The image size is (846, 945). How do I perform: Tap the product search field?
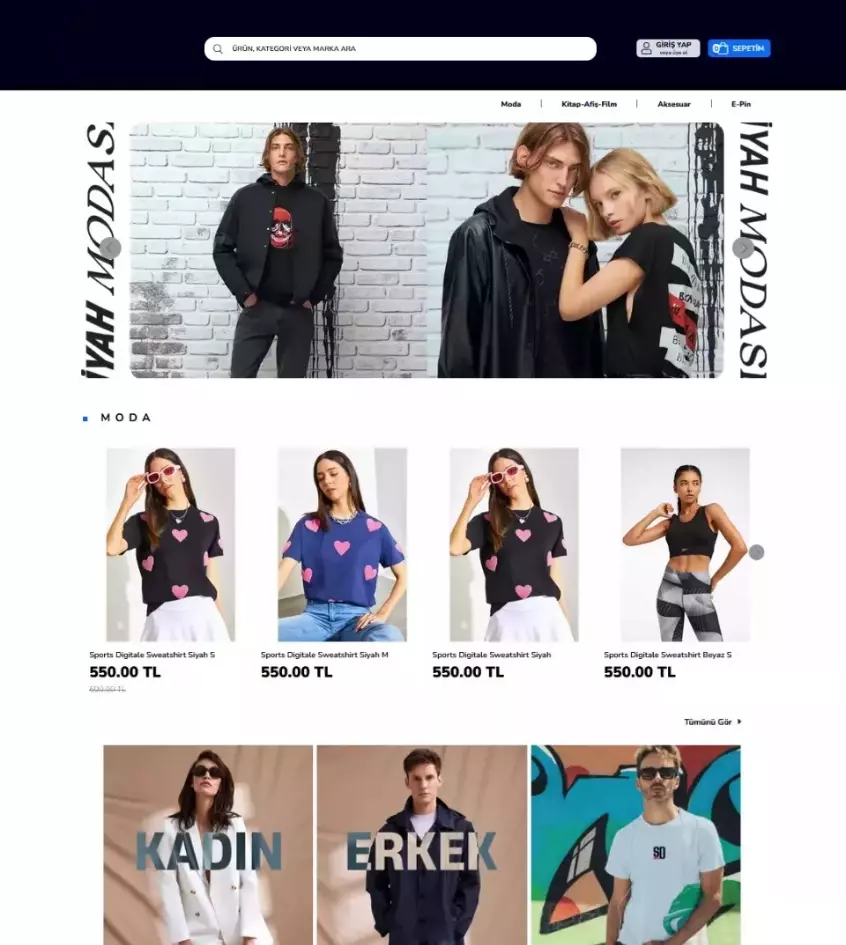(x=400, y=48)
